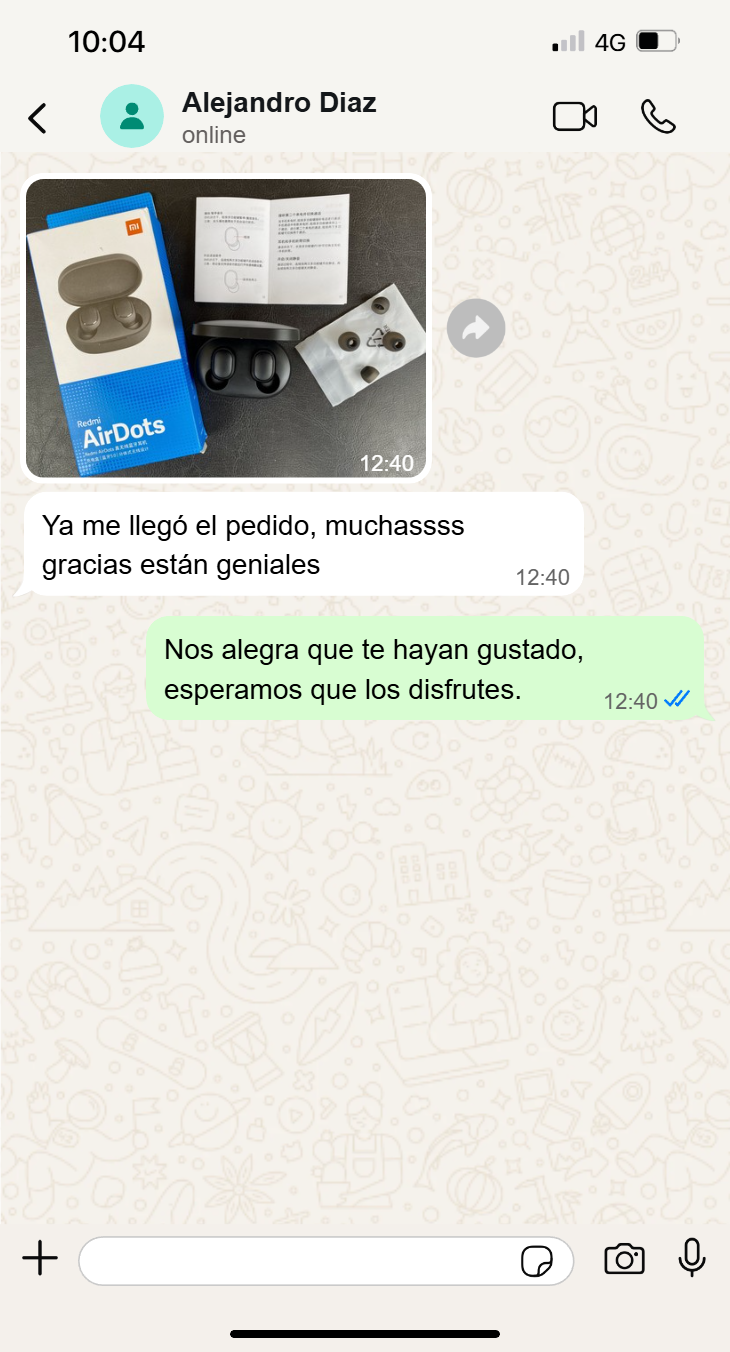Open Alejandro Diaz's contact info
This screenshot has width=730, height=1352.
click(x=278, y=117)
